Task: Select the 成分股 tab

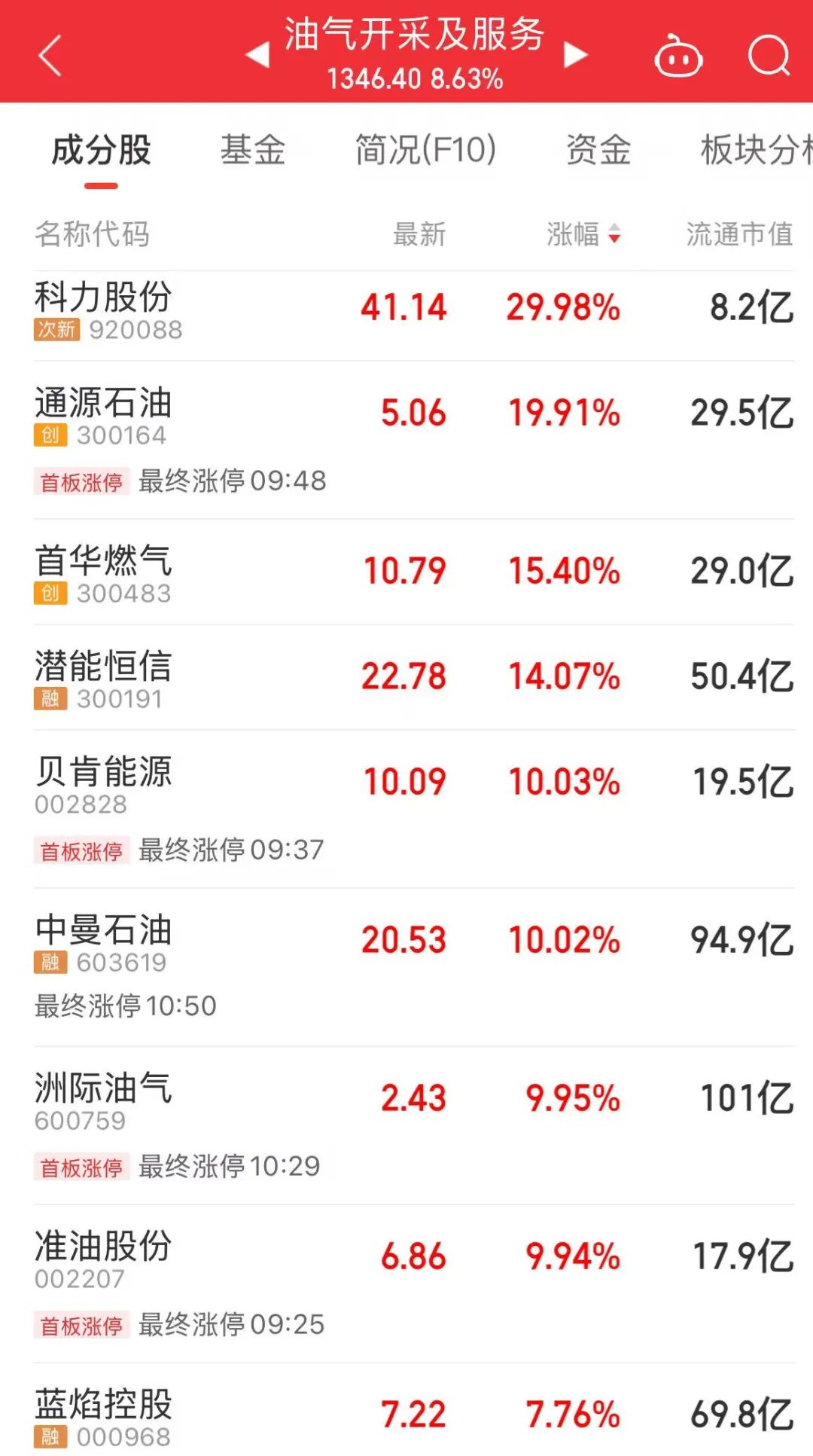Action: point(101,150)
